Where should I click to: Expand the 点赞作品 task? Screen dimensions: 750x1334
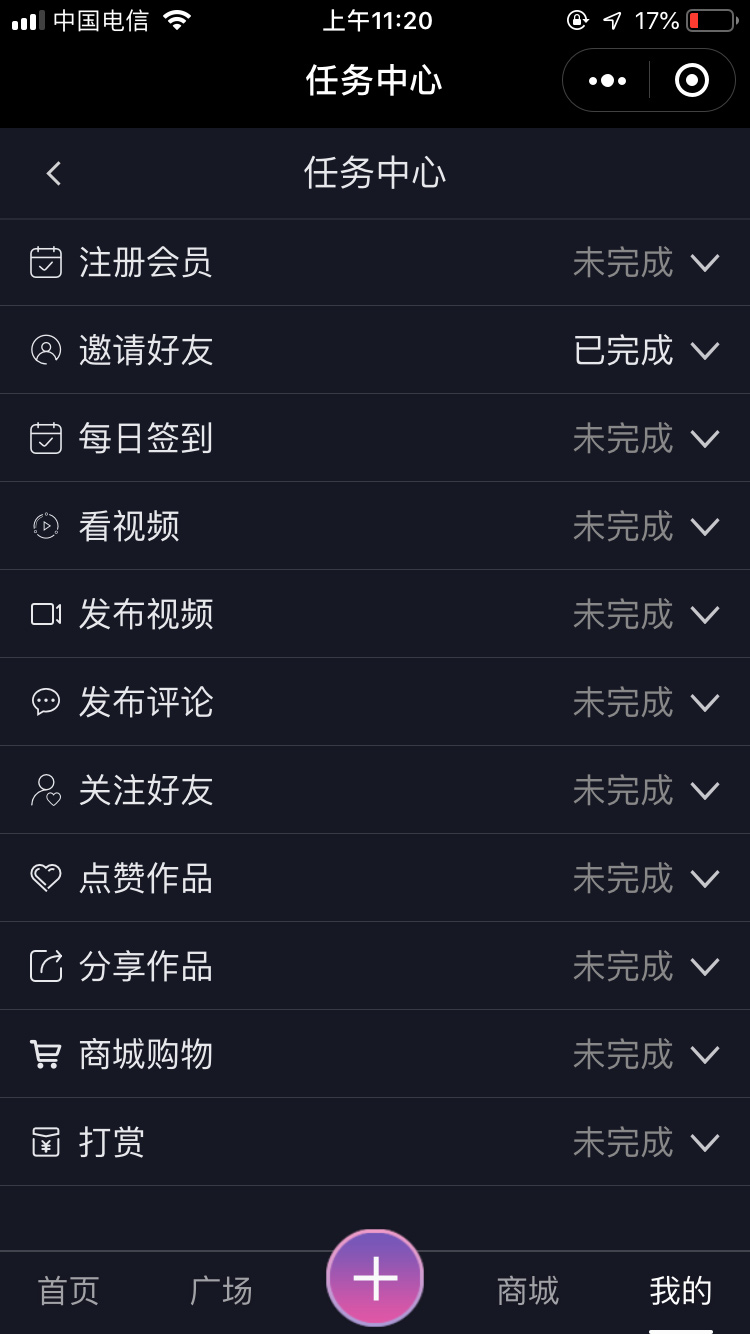(x=705, y=879)
